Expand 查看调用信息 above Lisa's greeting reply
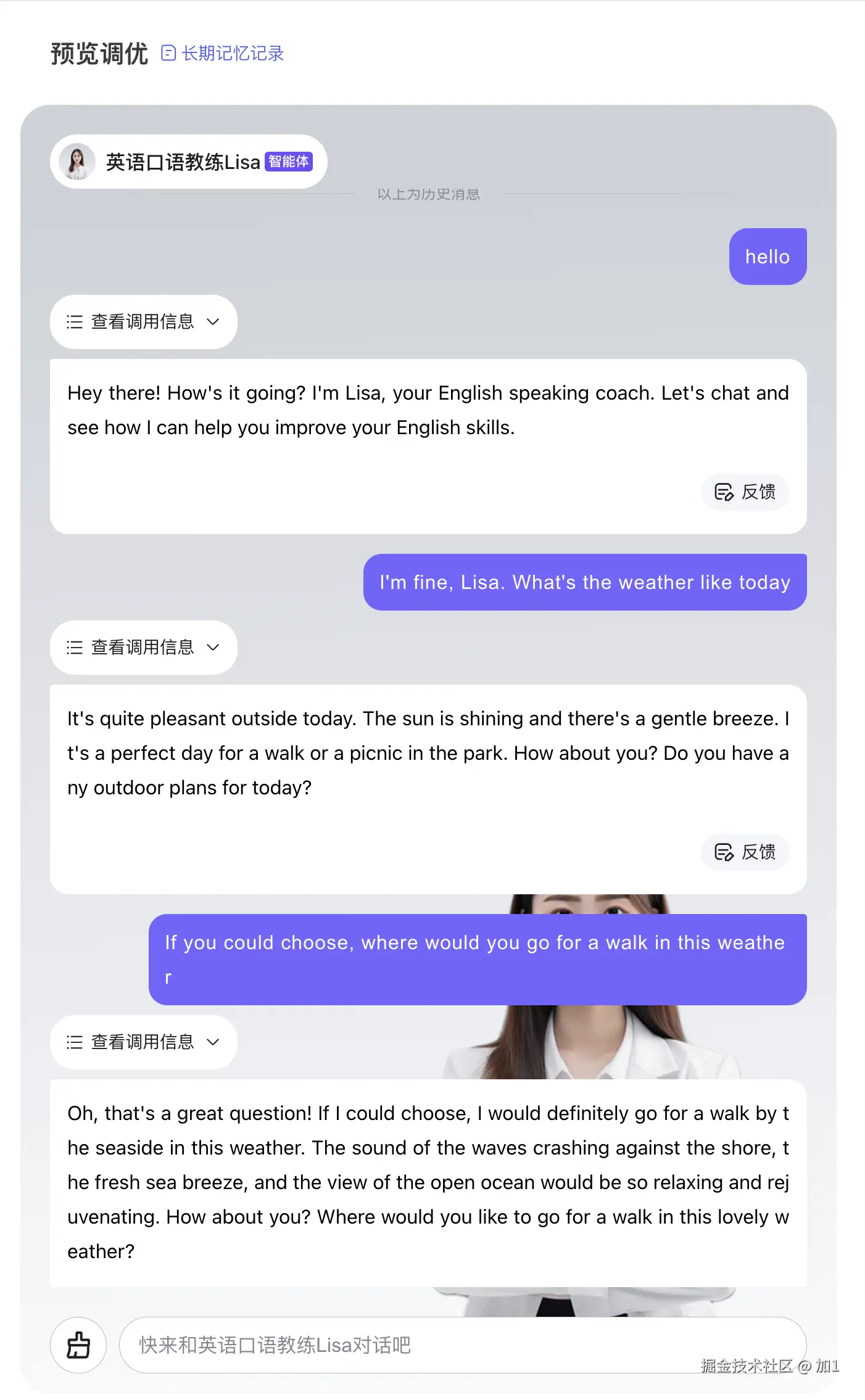Image resolution: width=865 pixels, height=1400 pixels. (x=143, y=322)
